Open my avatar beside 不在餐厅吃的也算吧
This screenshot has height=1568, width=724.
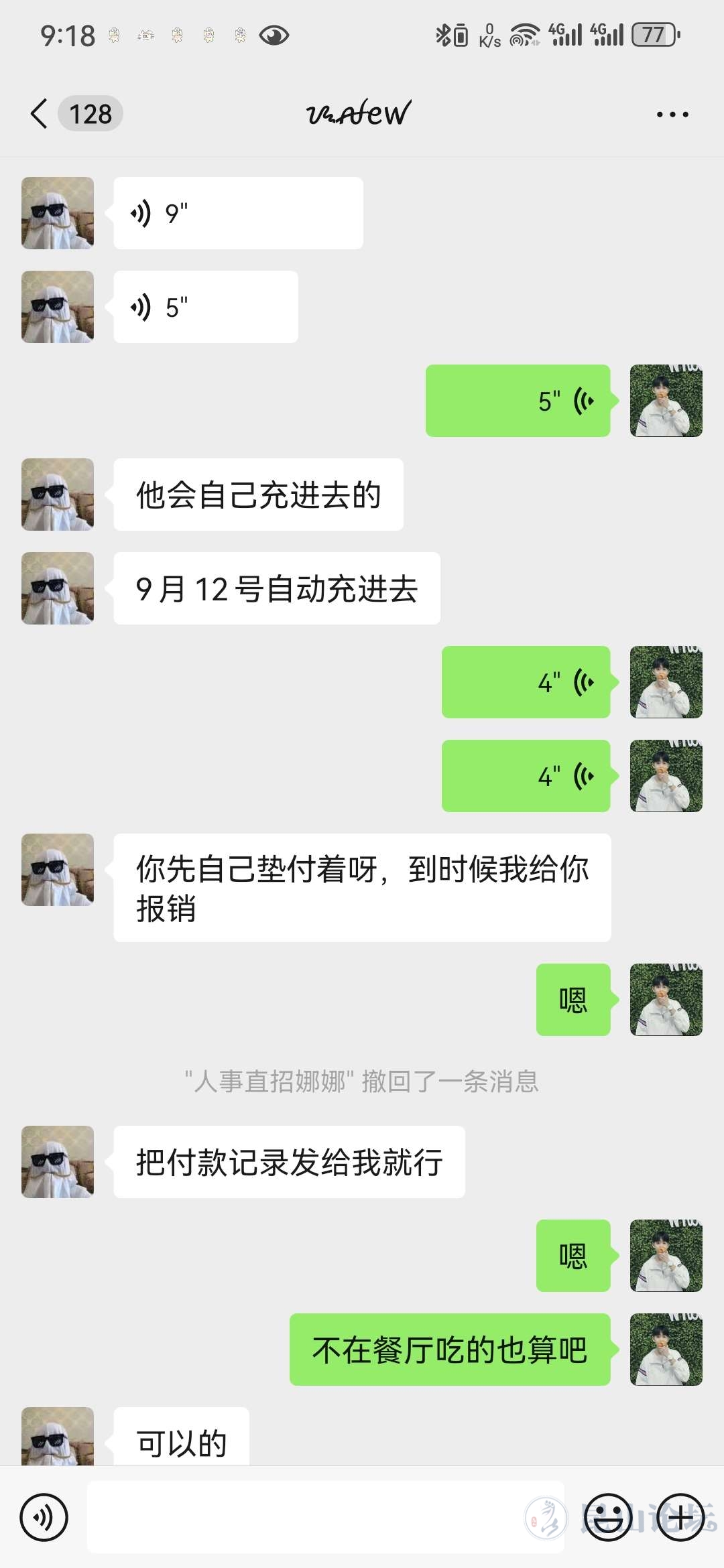point(666,1350)
